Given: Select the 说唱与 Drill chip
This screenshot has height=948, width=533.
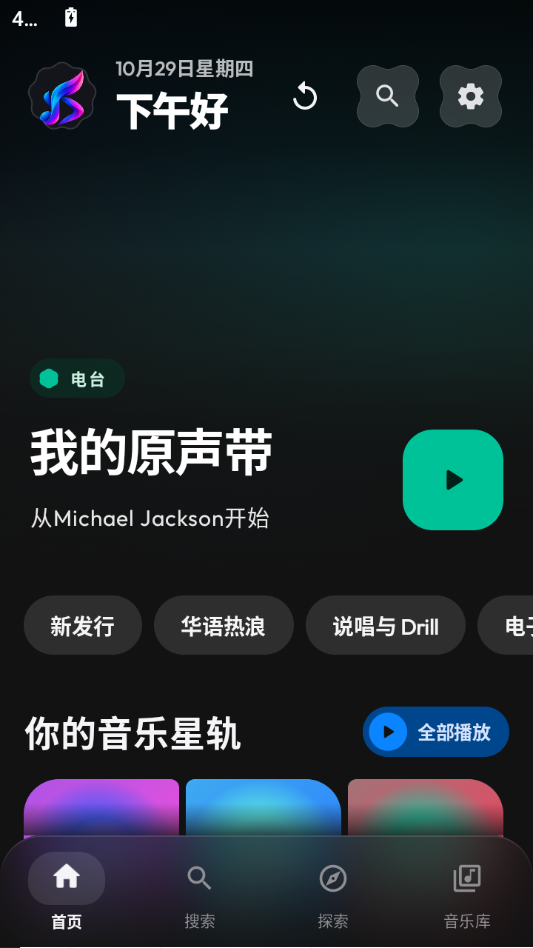Looking at the screenshot, I should pos(386,625).
